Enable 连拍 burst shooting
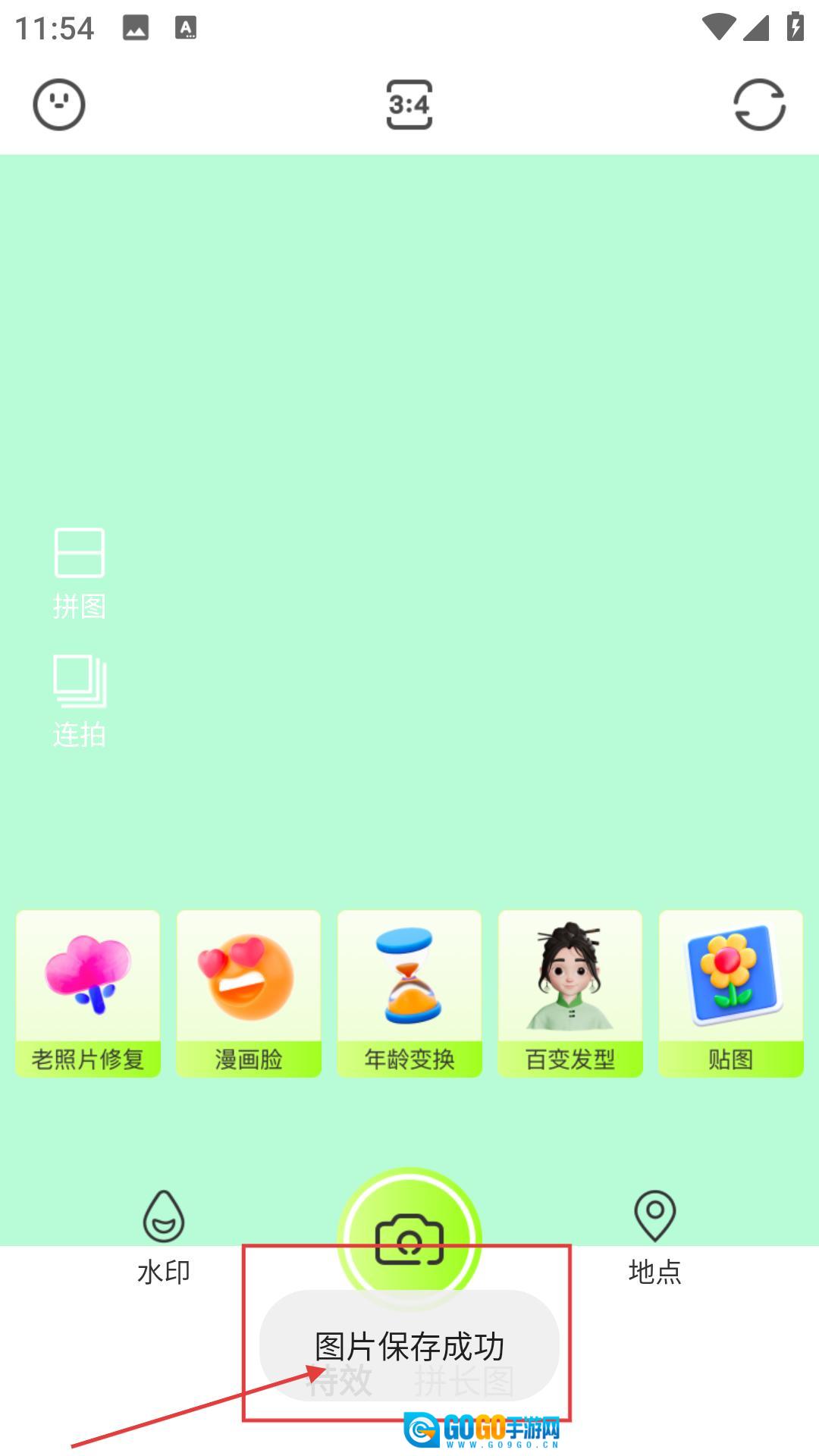This screenshot has height=1456, width=819. click(x=80, y=700)
